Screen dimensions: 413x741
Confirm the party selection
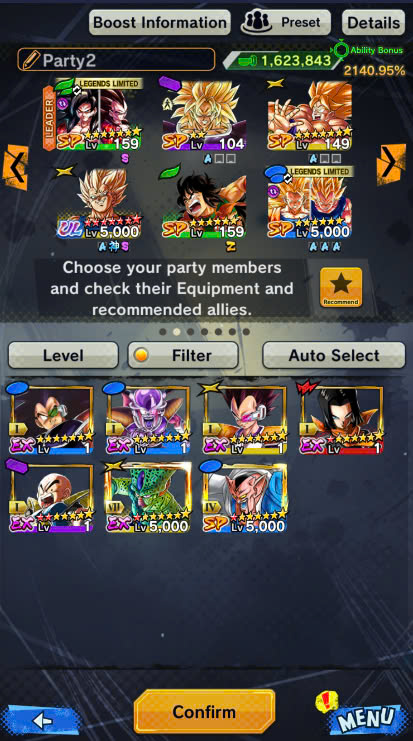tap(204, 711)
